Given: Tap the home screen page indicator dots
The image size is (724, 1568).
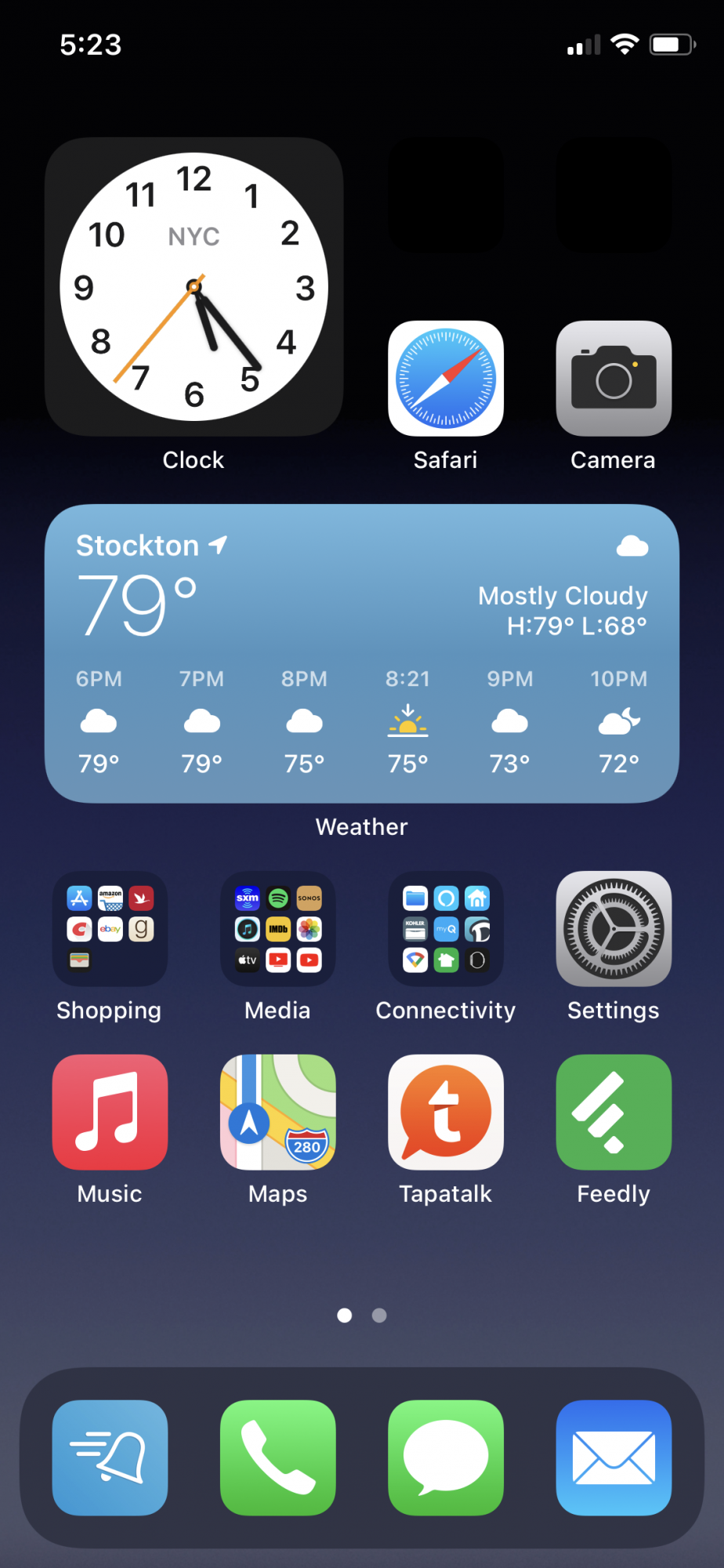Looking at the screenshot, I should [x=362, y=1316].
